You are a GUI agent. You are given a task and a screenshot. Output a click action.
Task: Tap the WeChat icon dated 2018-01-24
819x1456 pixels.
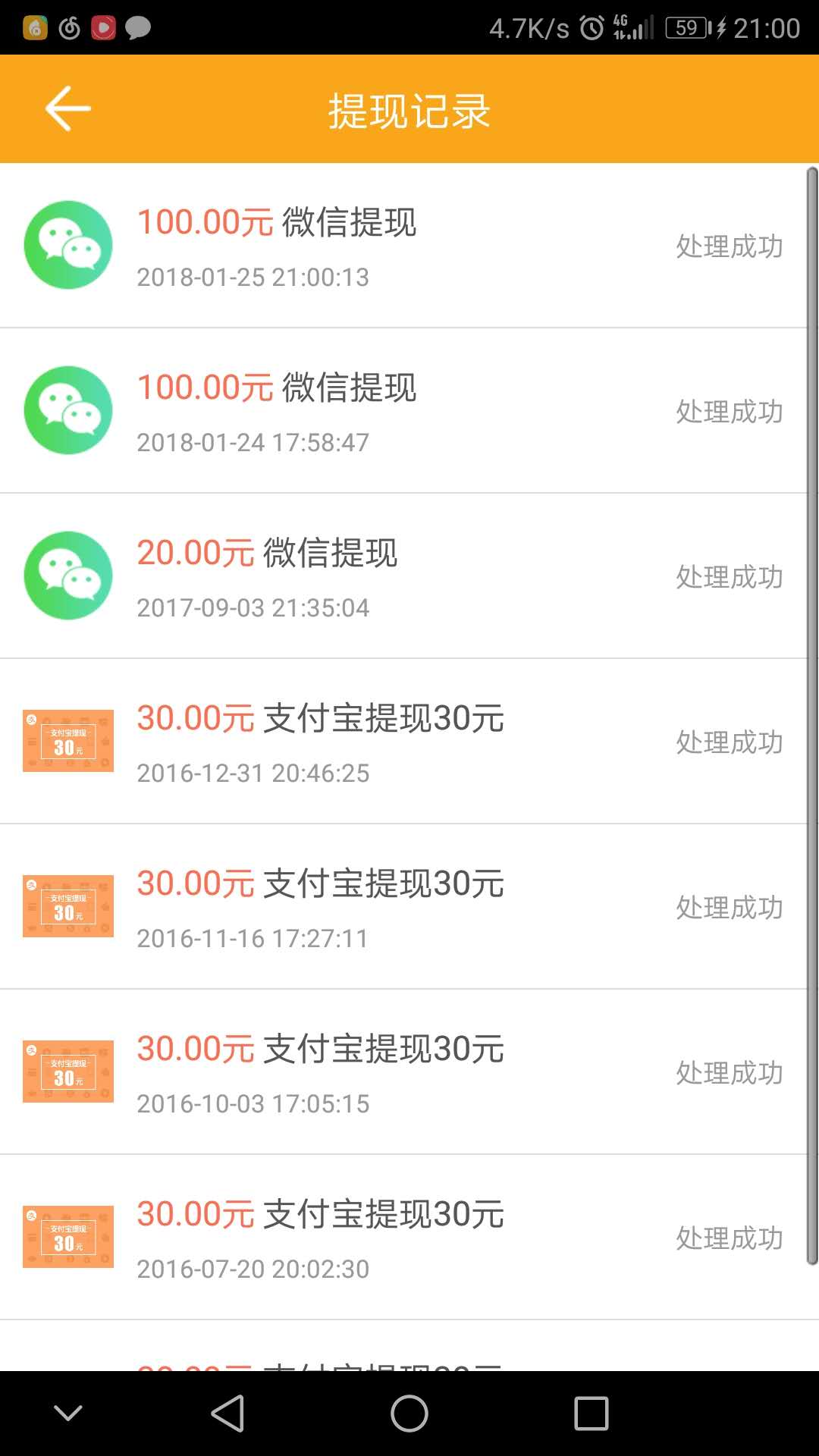[67, 409]
